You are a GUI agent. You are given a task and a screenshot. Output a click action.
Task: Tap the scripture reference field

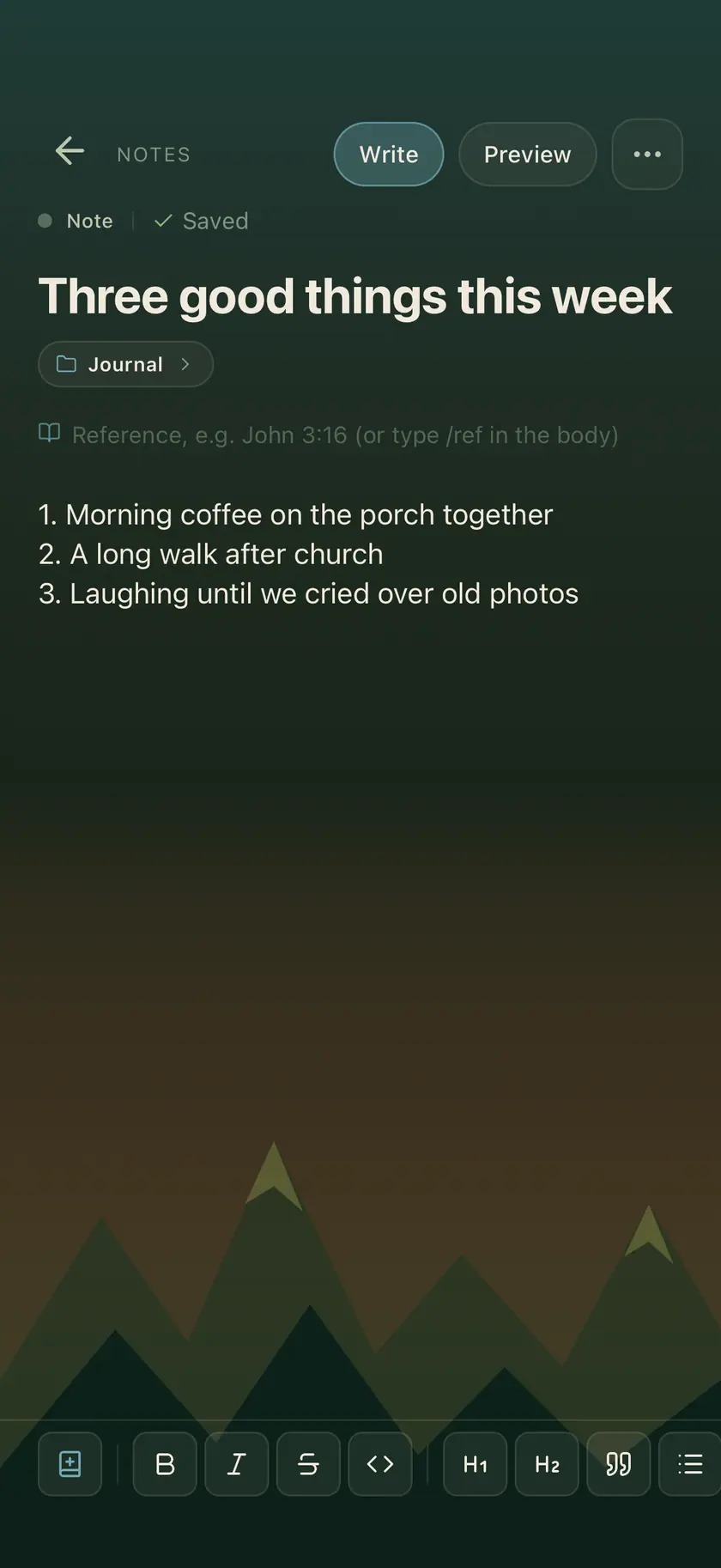[x=343, y=435]
